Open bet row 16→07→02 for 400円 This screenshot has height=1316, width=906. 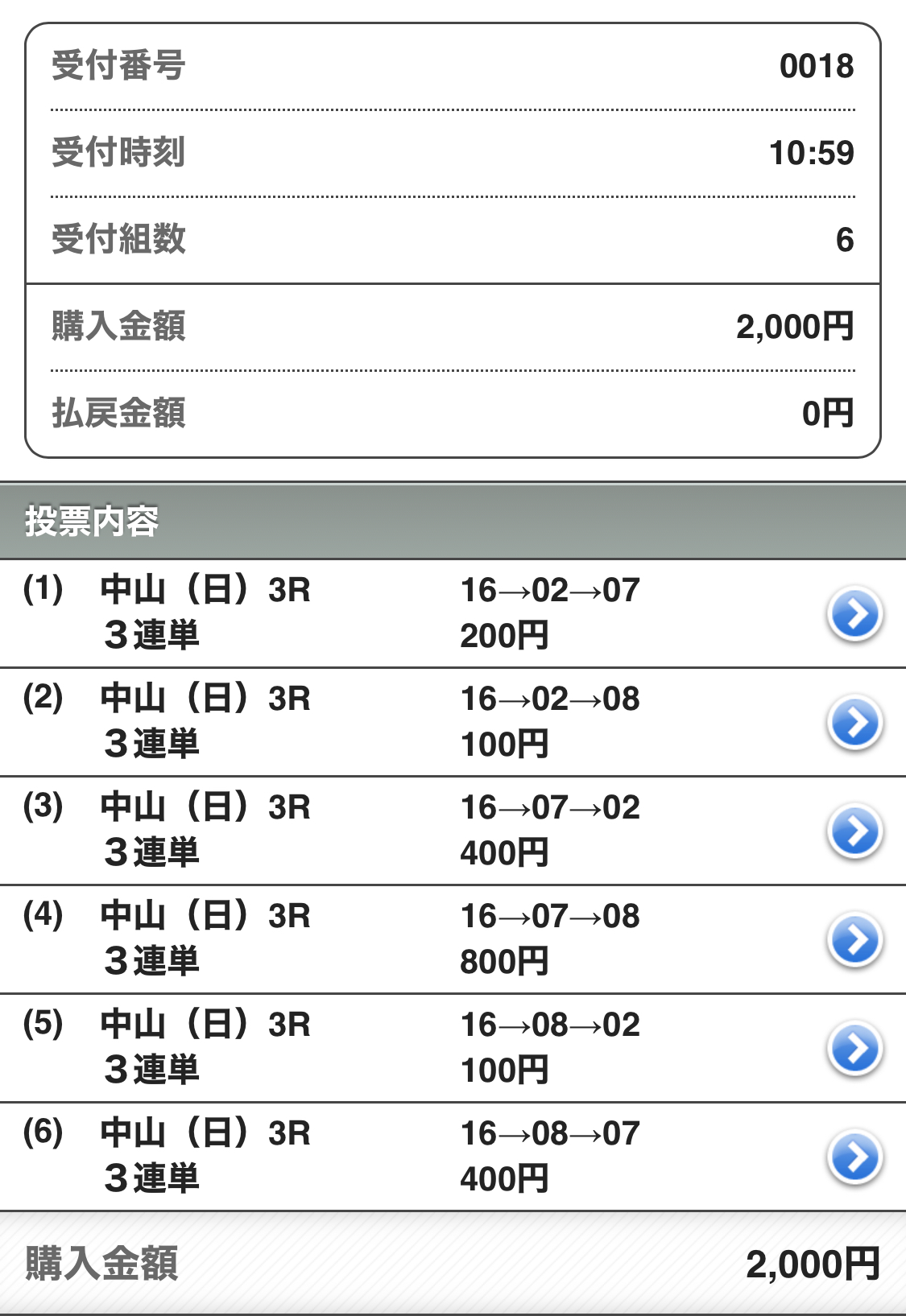click(x=854, y=831)
